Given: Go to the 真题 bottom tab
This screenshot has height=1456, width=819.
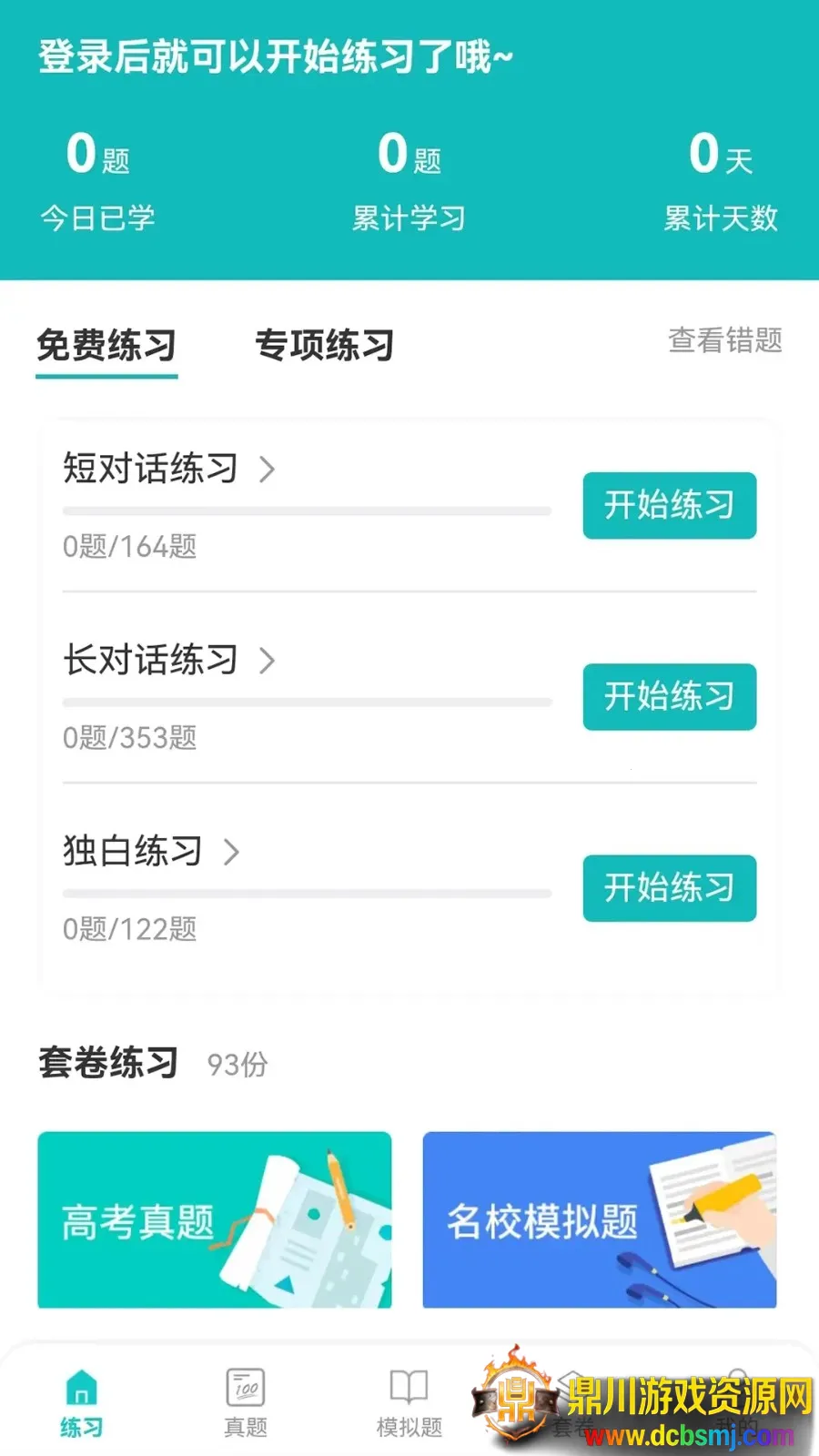Looking at the screenshot, I should pyautogui.click(x=246, y=1403).
